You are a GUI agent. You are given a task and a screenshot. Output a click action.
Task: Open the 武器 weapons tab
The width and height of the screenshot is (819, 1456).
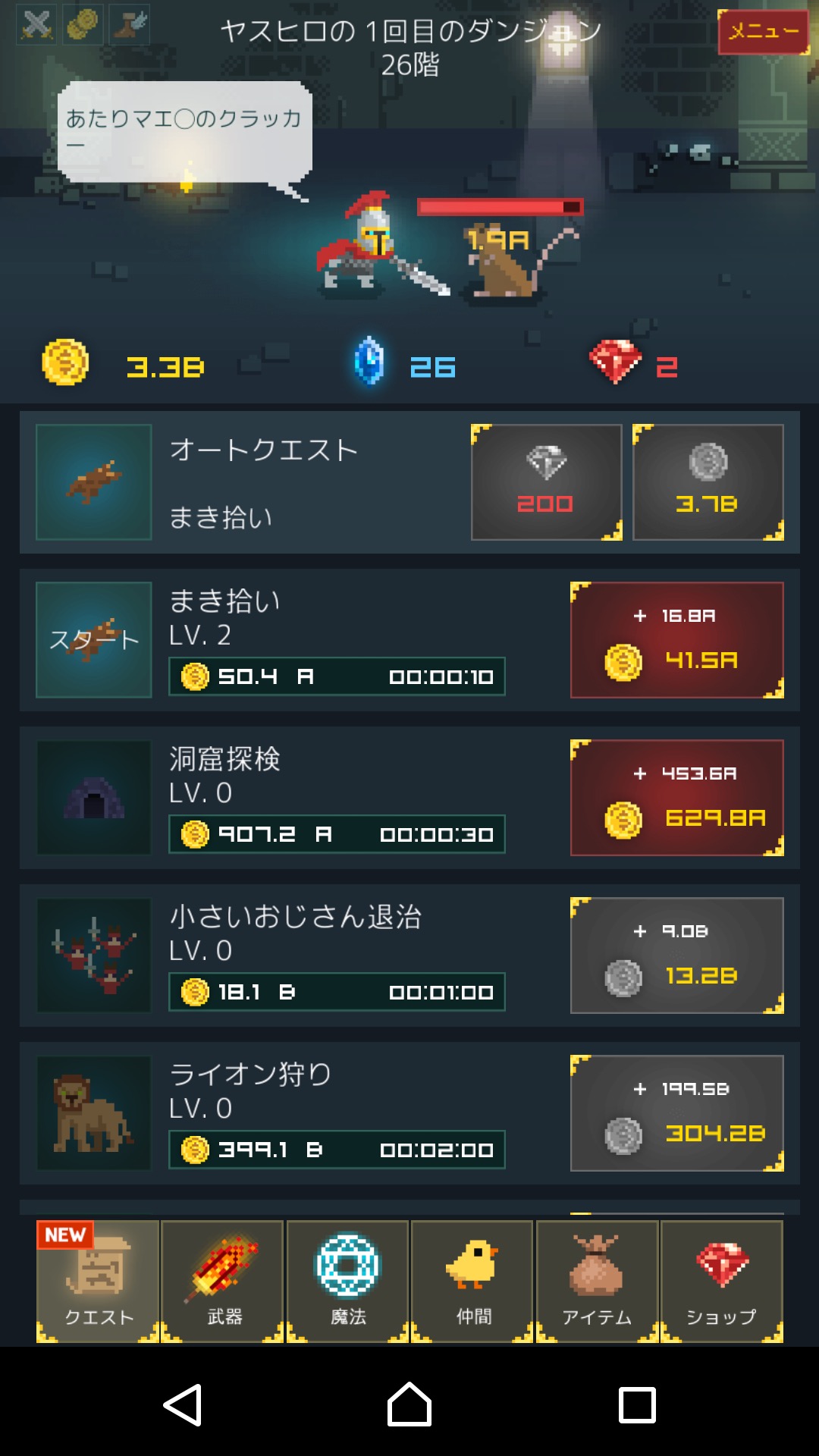pos(223,1282)
